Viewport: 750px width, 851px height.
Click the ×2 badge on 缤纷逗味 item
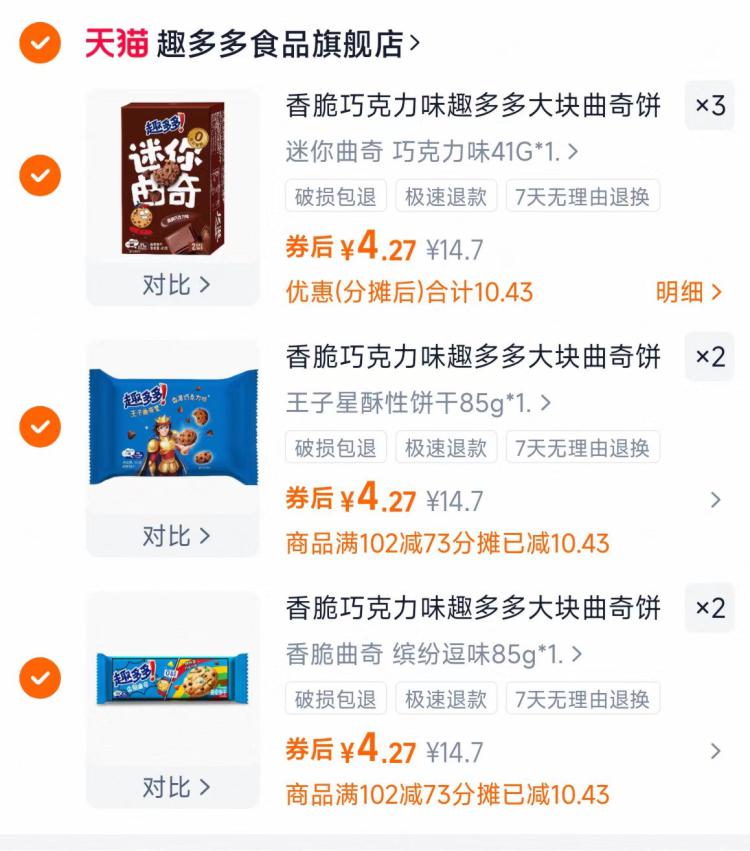(x=712, y=610)
